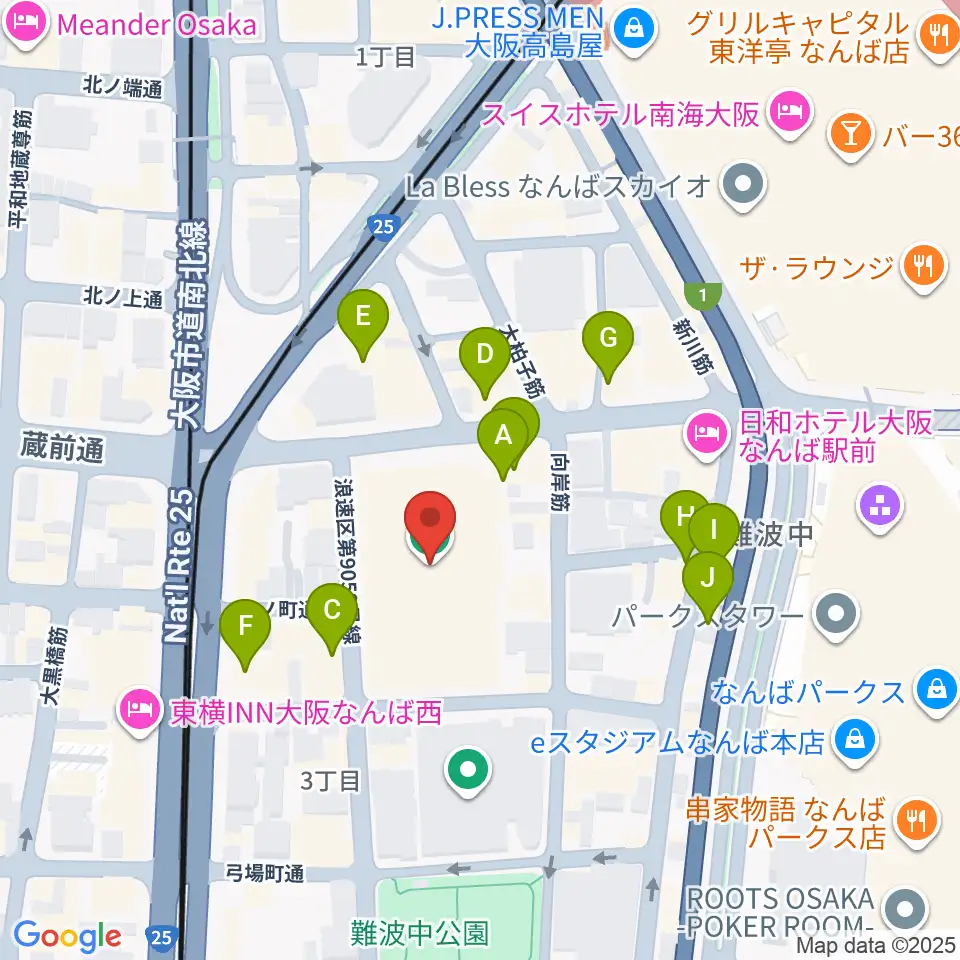Open 日和ホテル大阪なんば駅前 hotel pin
The height and width of the screenshot is (960, 960).
click(707, 435)
